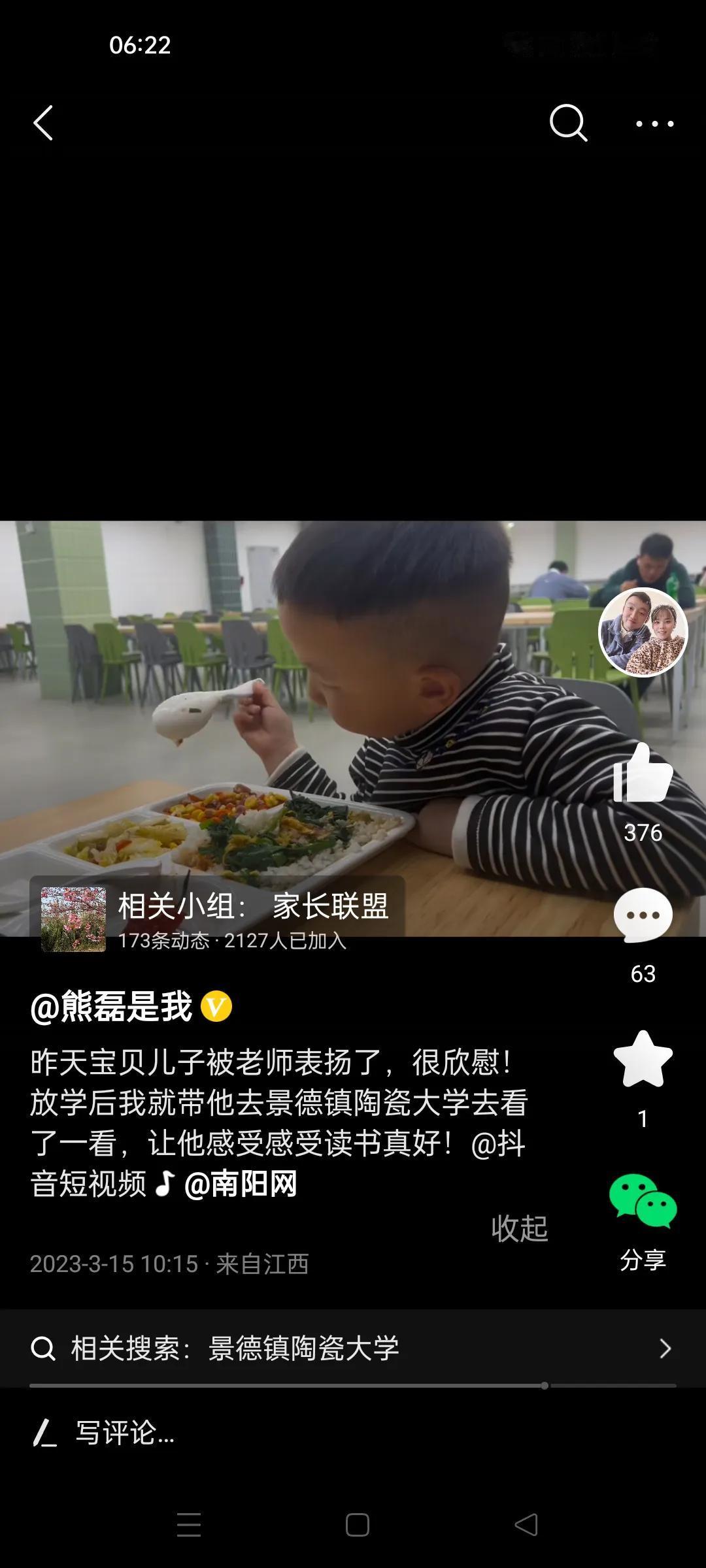Tap the video progress bar

[x=353, y=1385]
